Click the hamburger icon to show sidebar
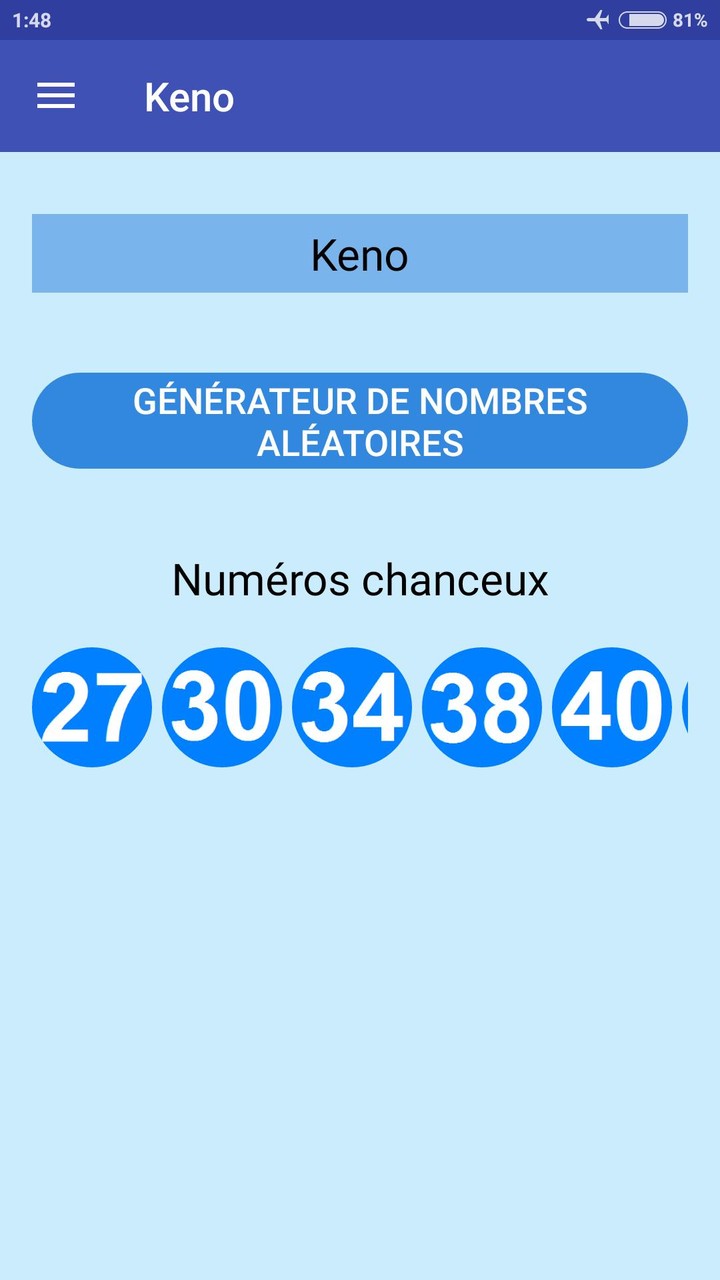The height and width of the screenshot is (1280, 720). click(56, 96)
